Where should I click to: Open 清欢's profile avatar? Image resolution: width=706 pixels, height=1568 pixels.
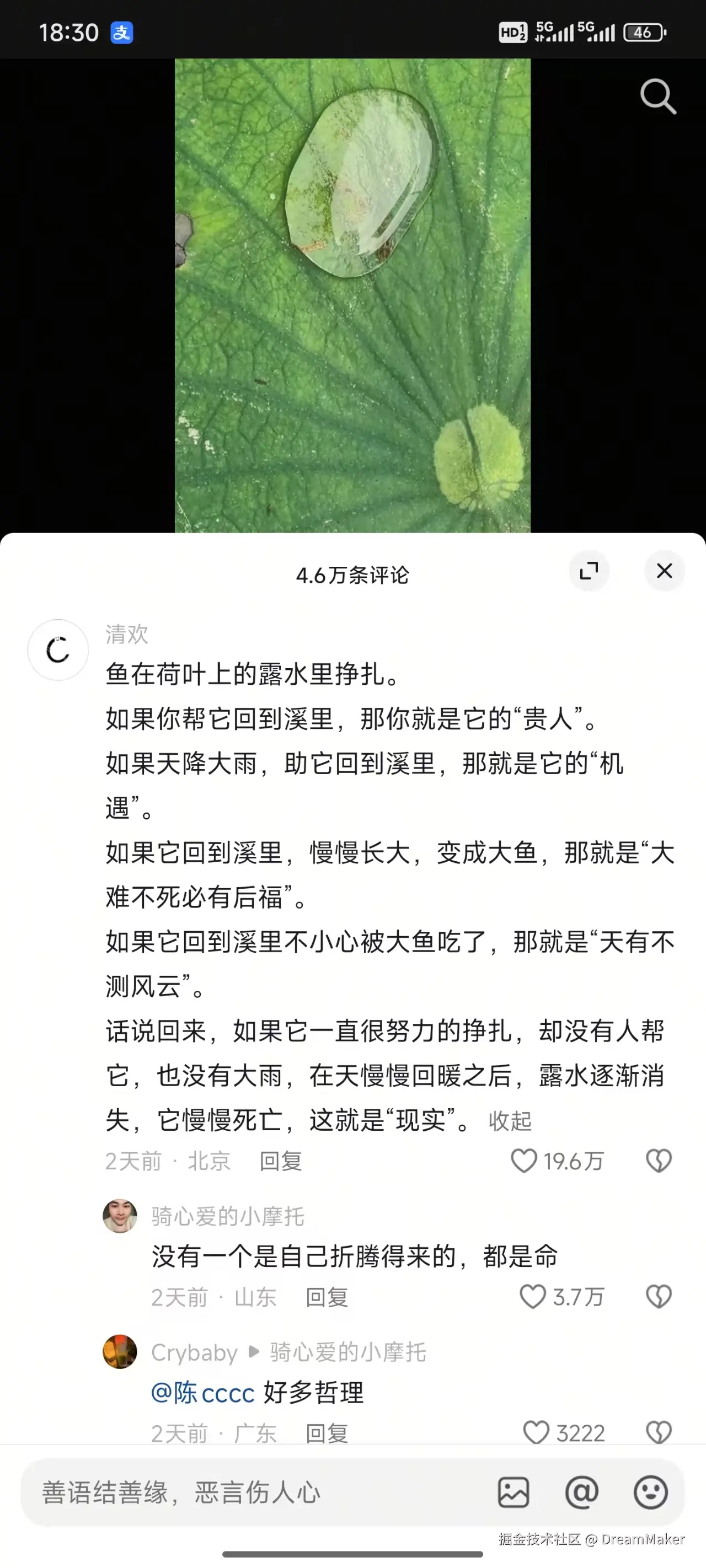pos(58,650)
